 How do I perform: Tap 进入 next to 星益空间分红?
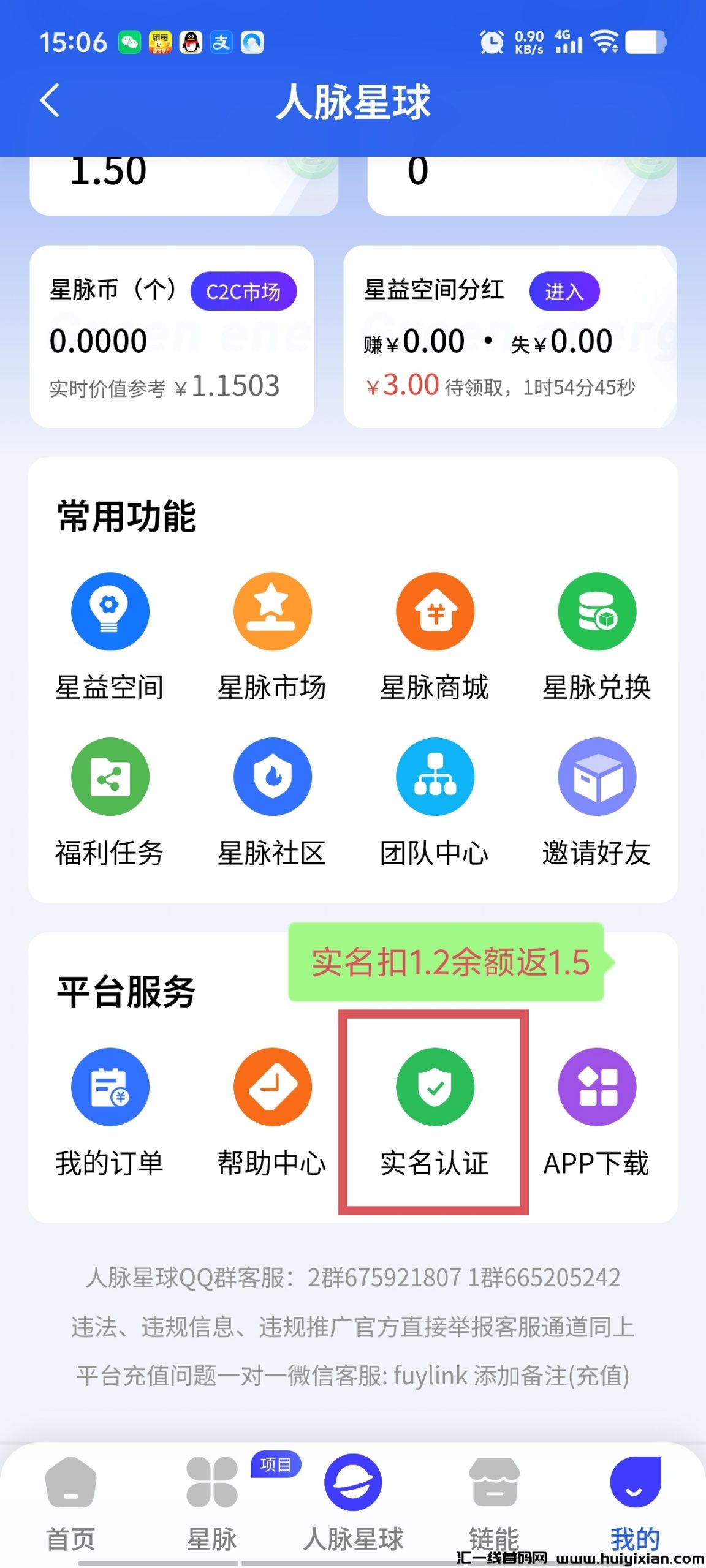tap(564, 293)
